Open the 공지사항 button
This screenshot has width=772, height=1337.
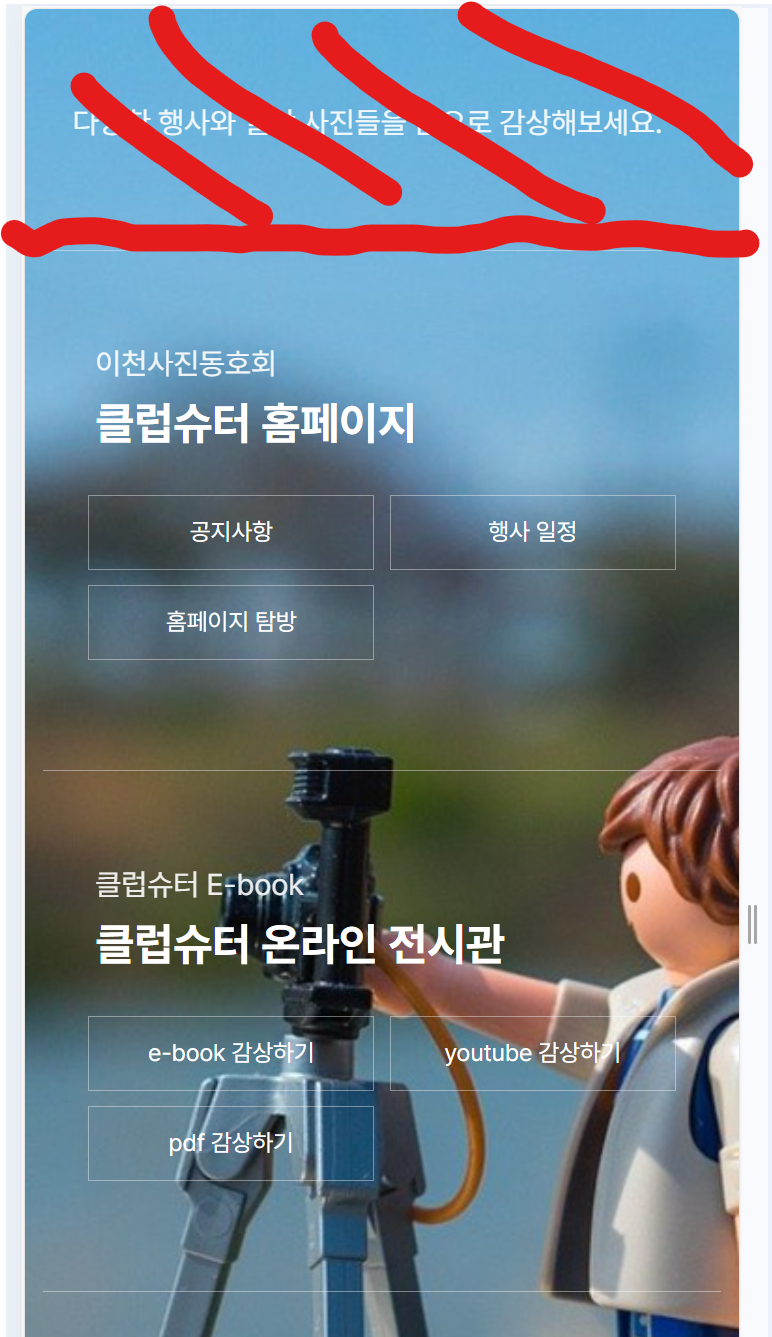tap(231, 532)
